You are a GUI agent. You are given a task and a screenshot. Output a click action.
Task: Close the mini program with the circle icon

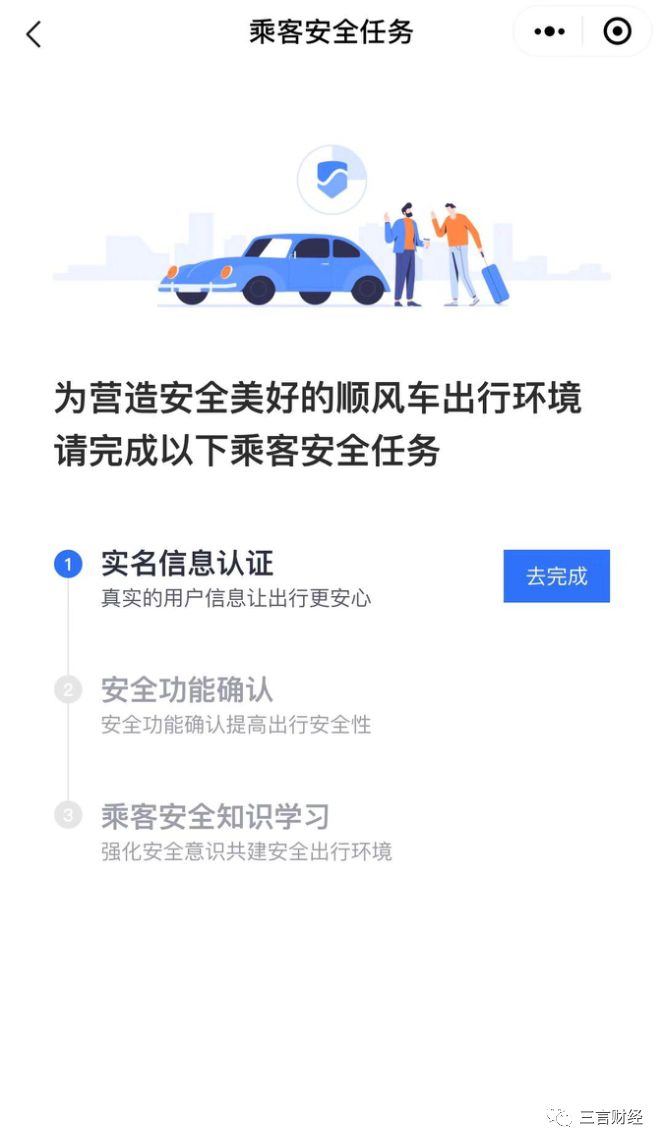(x=617, y=32)
